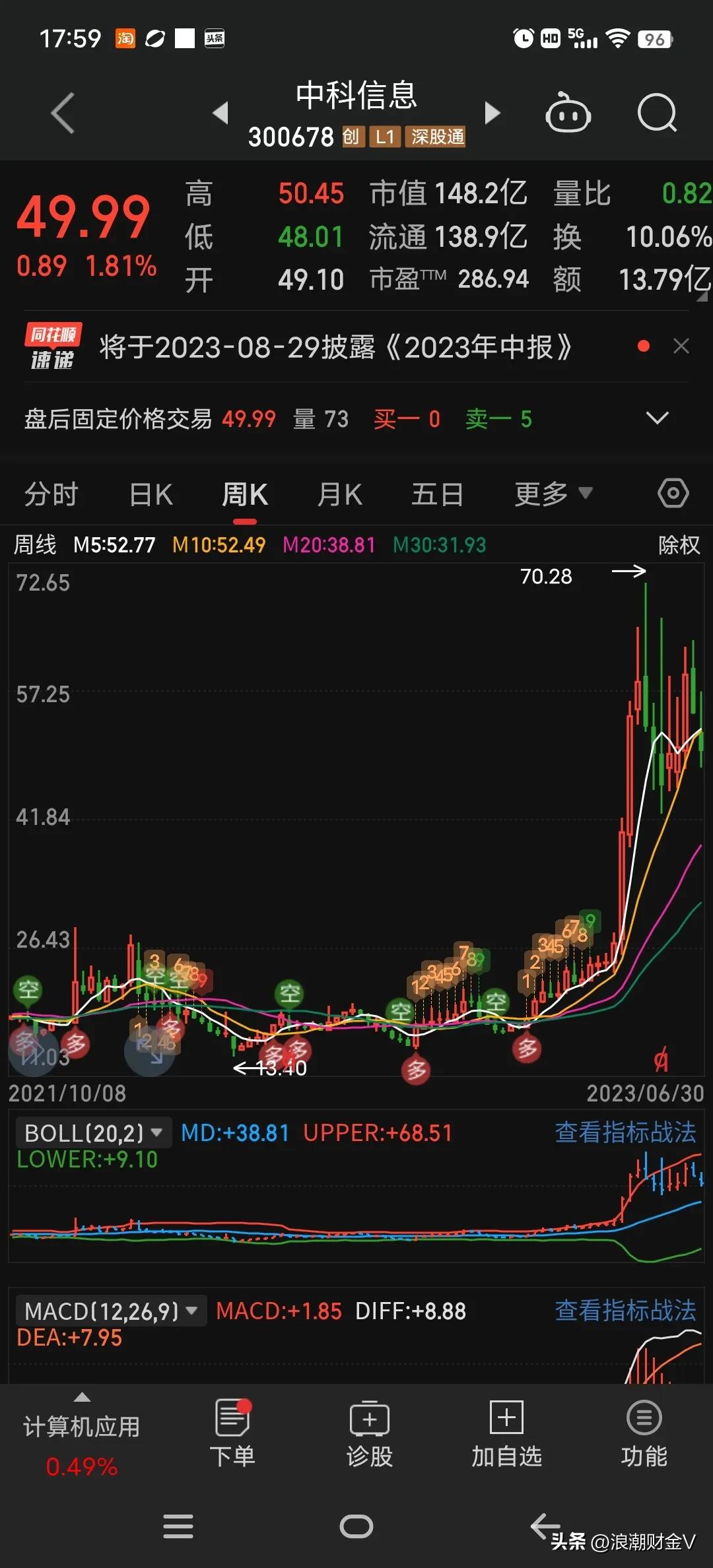Viewport: 713px width, 1568px height.
Task: Expand the 盘后固定价格交易 panel
Action: tap(656, 419)
